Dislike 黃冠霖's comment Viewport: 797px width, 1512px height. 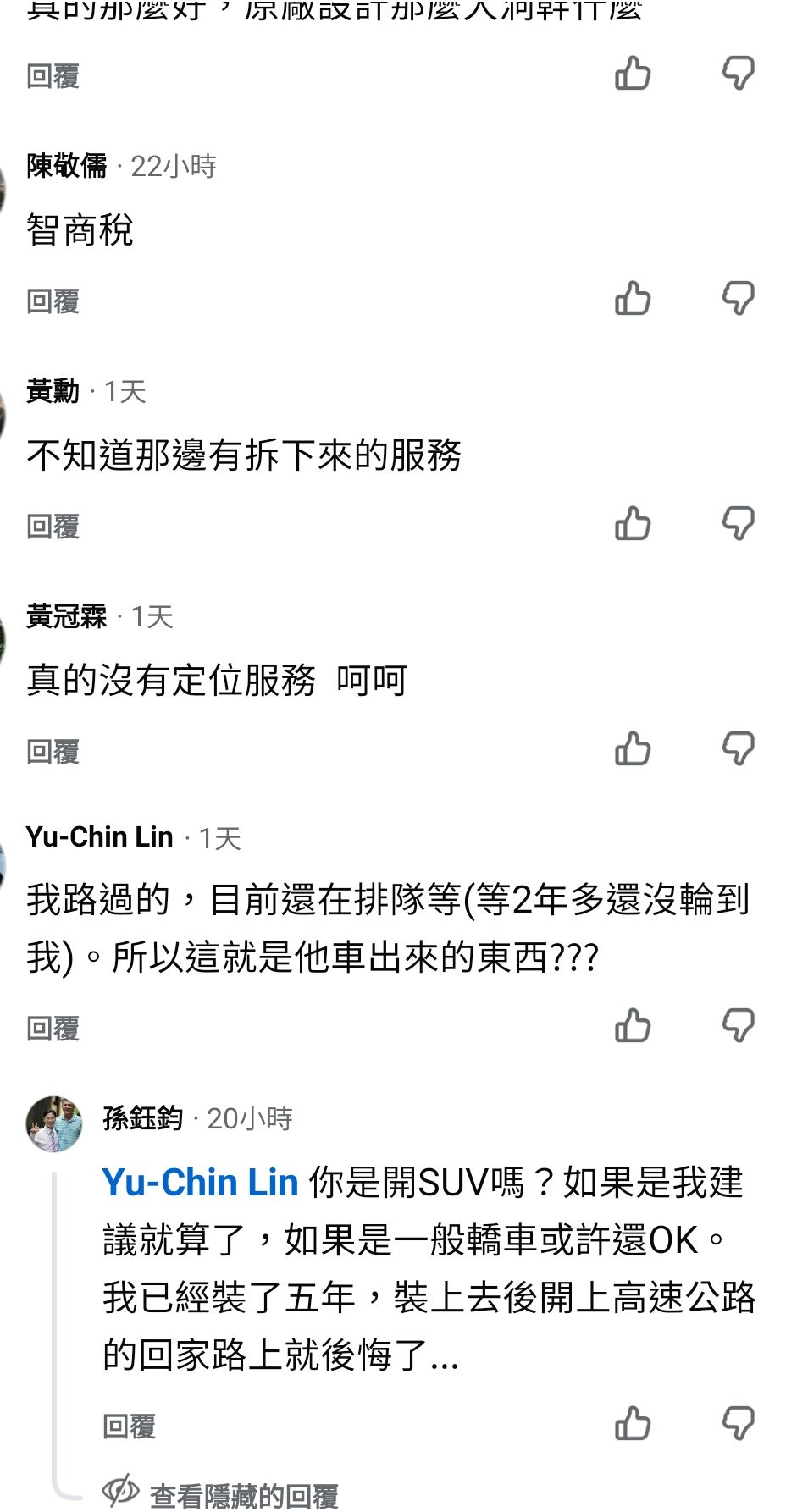click(x=738, y=748)
